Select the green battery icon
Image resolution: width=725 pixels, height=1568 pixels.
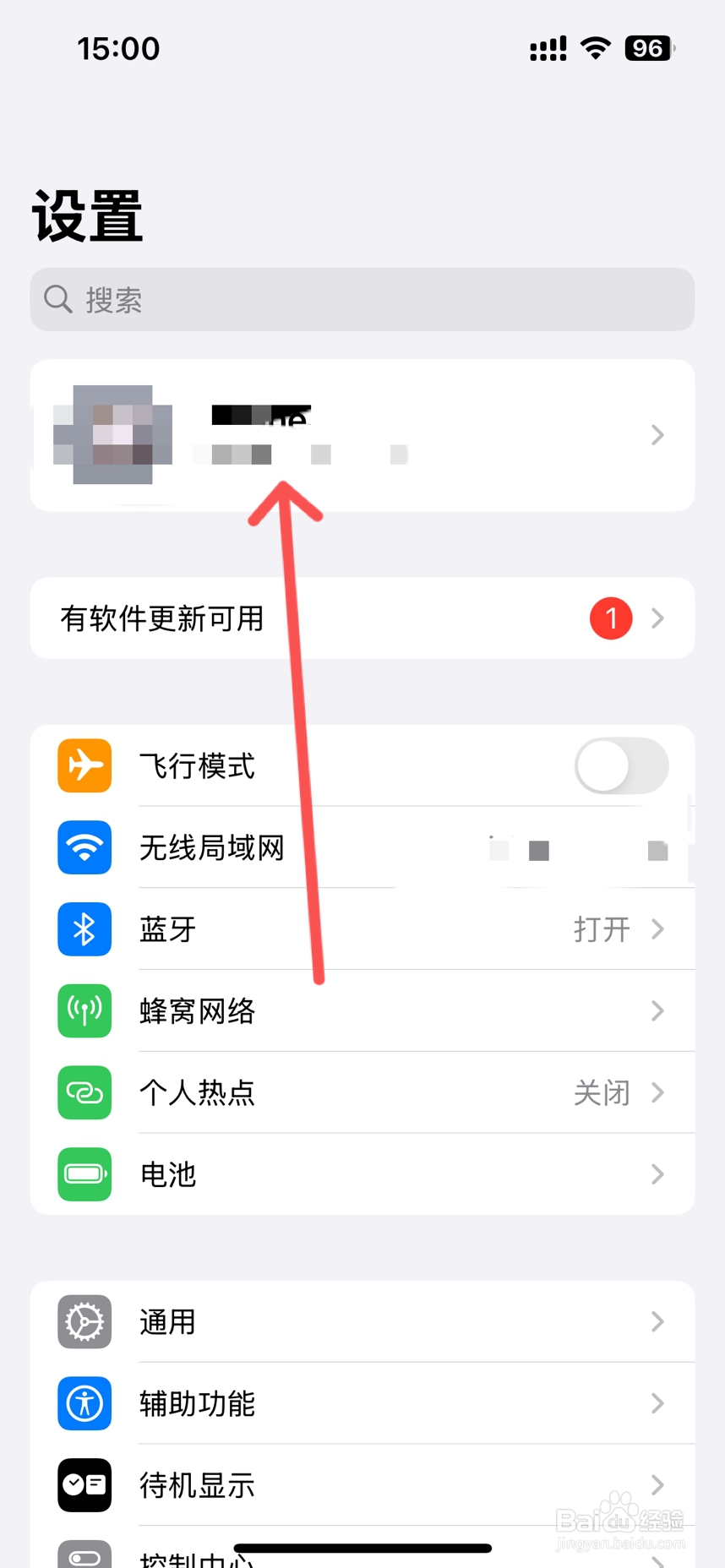pyautogui.click(x=84, y=1174)
